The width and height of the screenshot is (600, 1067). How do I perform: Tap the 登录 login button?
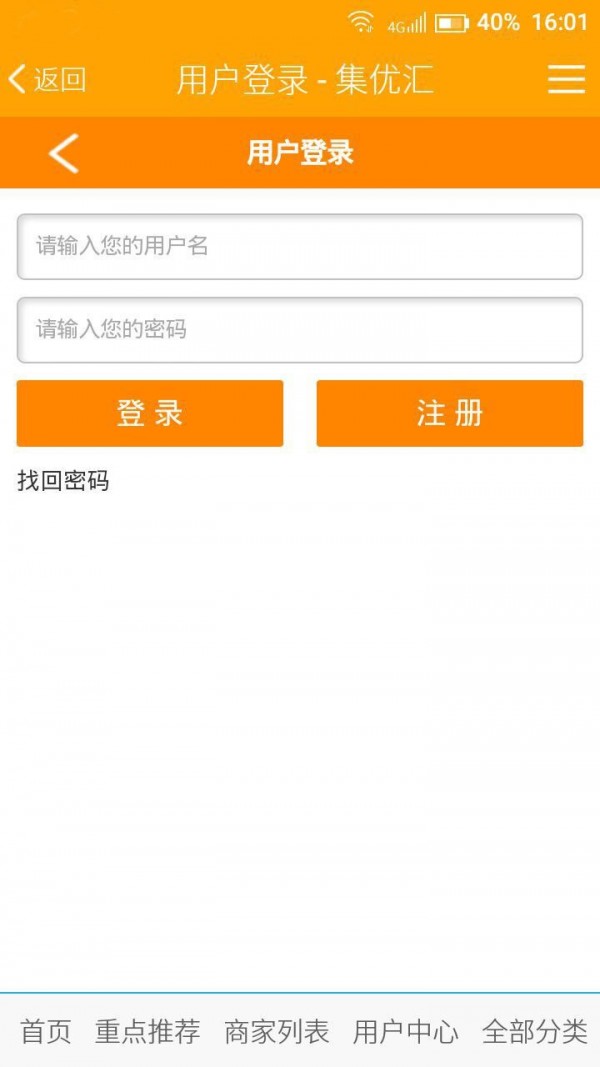coord(150,413)
